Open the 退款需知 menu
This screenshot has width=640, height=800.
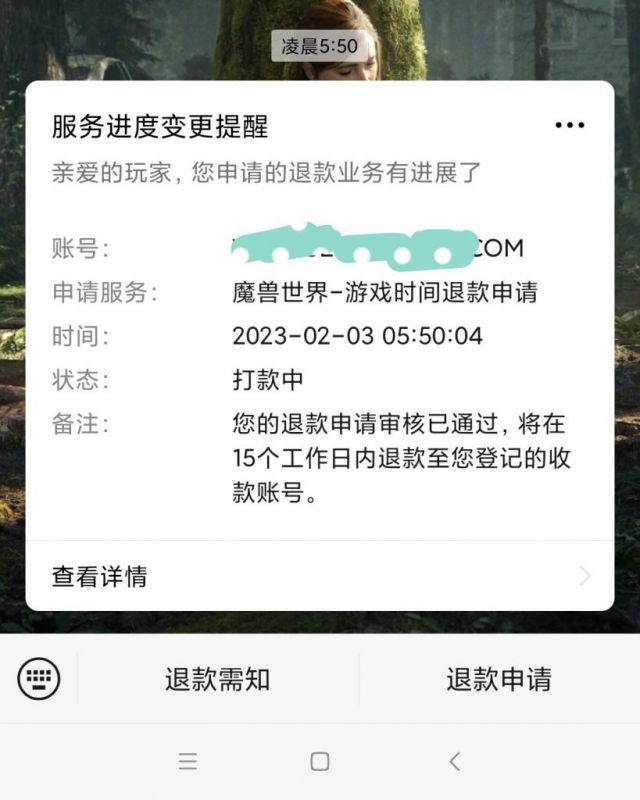coord(217,680)
